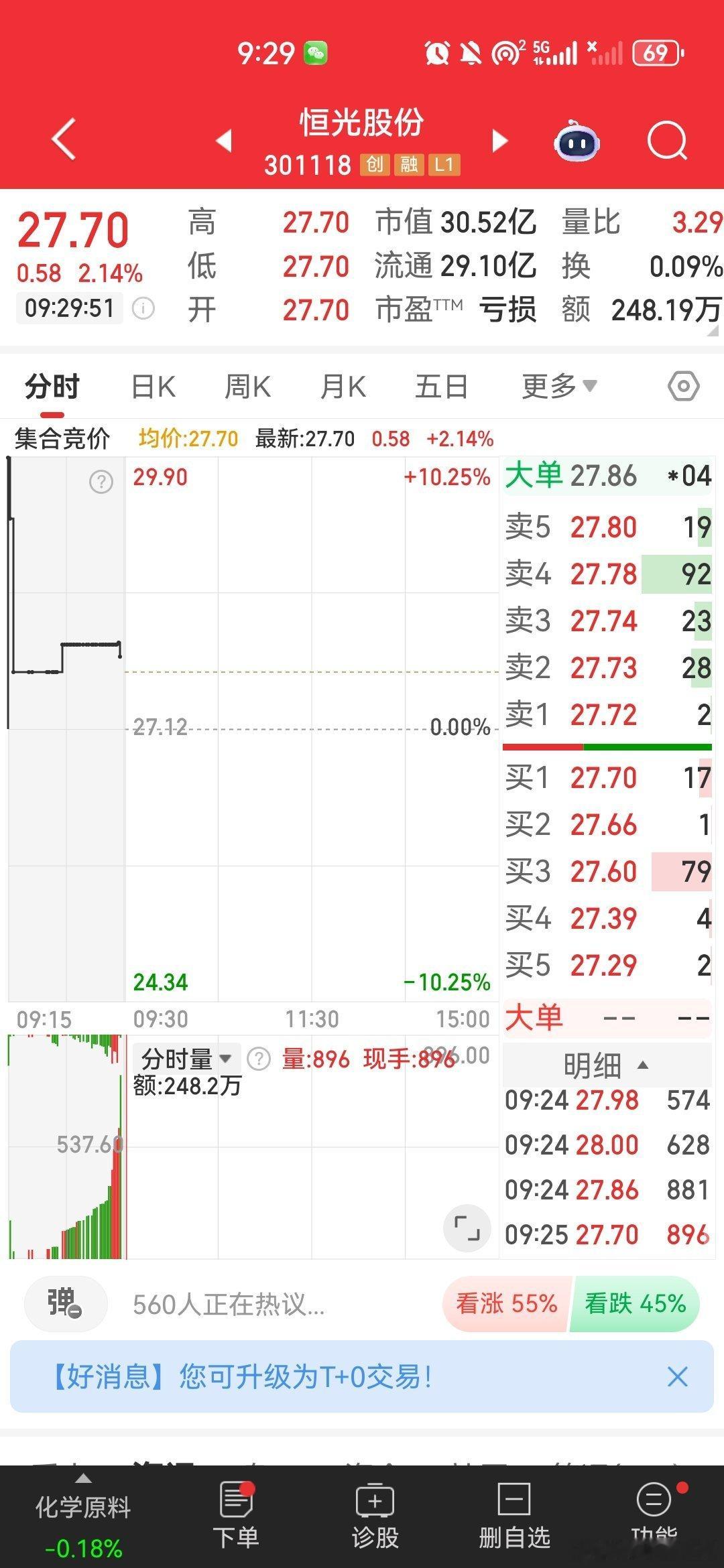Switch to the 五日 five-day tab
The height and width of the screenshot is (1568, 724).
(439, 385)
